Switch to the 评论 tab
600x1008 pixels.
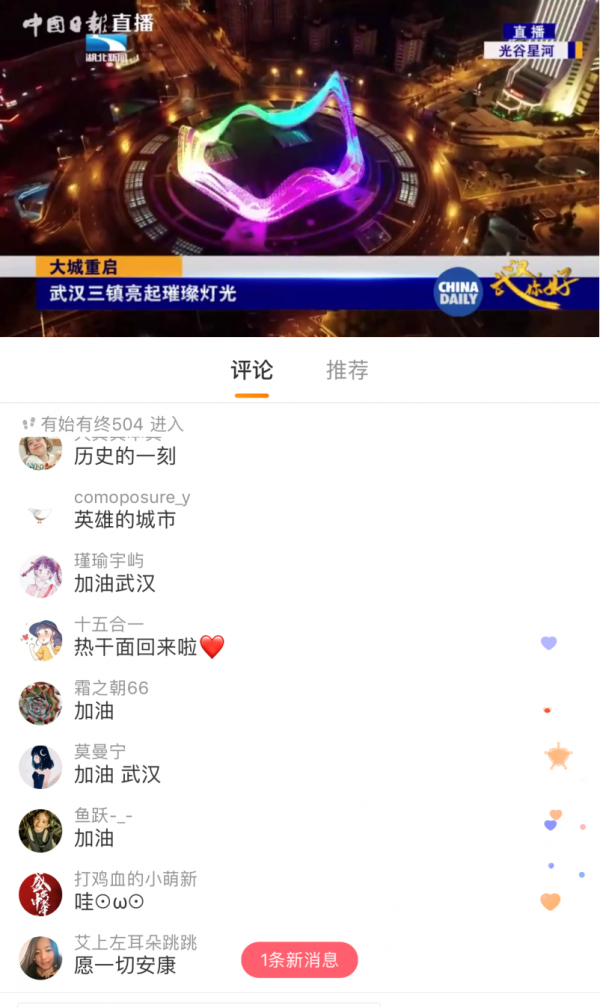[252, 371]
